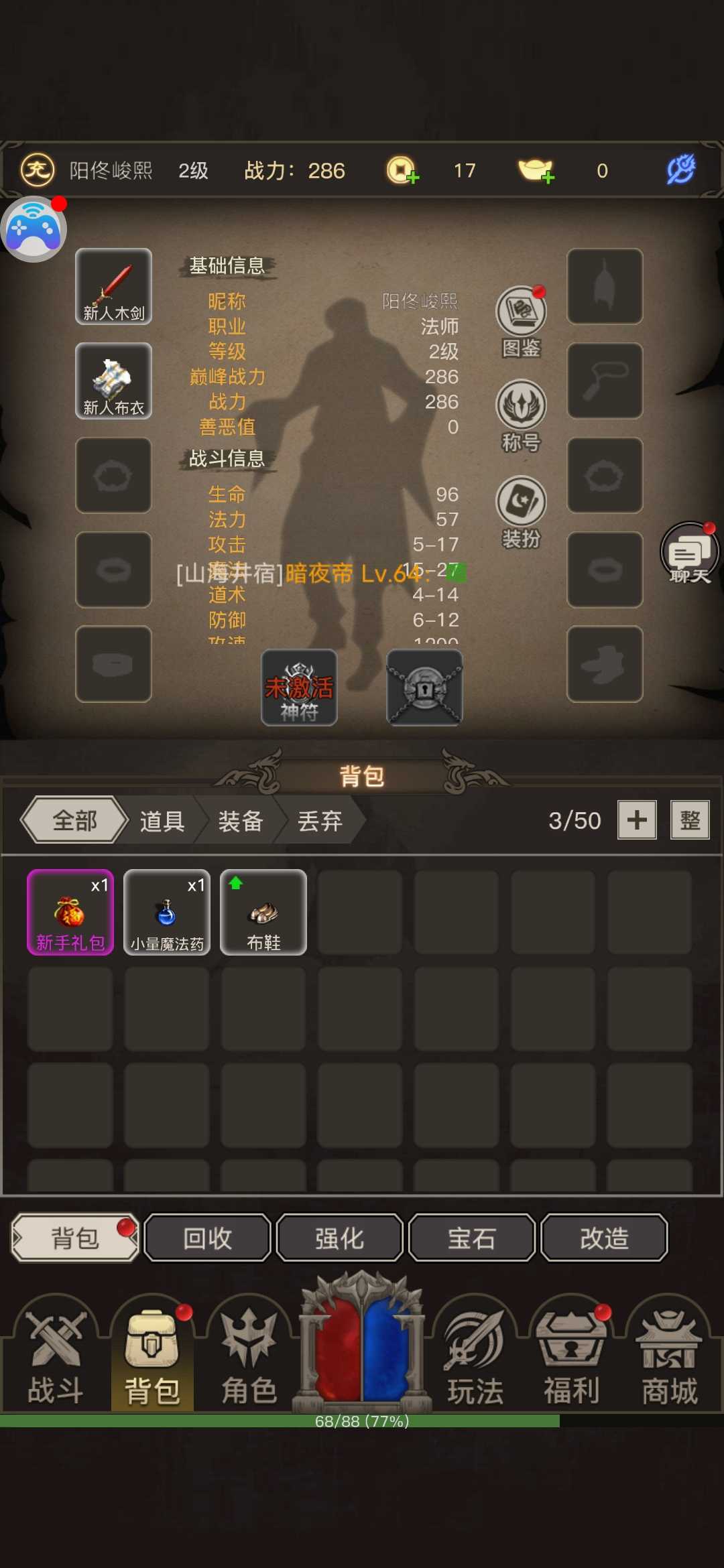Select the 新人布衣 equipped armor
This screenshot has height=1568, width=724.
point(113,381)
